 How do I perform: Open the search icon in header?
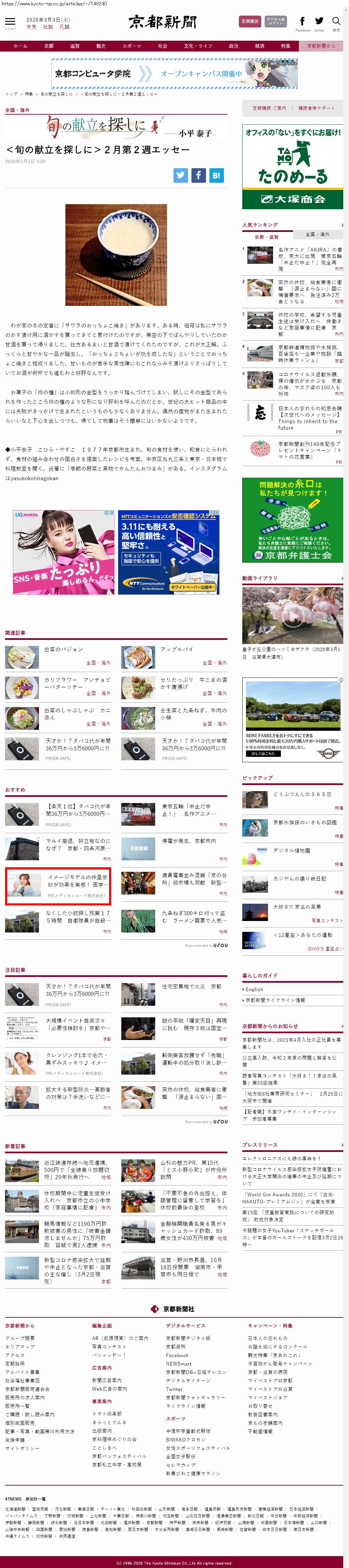336,22
